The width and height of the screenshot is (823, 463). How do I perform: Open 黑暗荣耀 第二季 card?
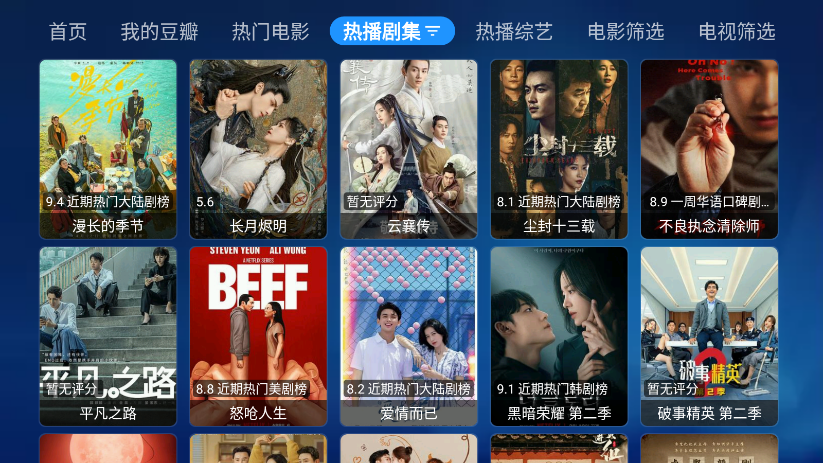559,335
